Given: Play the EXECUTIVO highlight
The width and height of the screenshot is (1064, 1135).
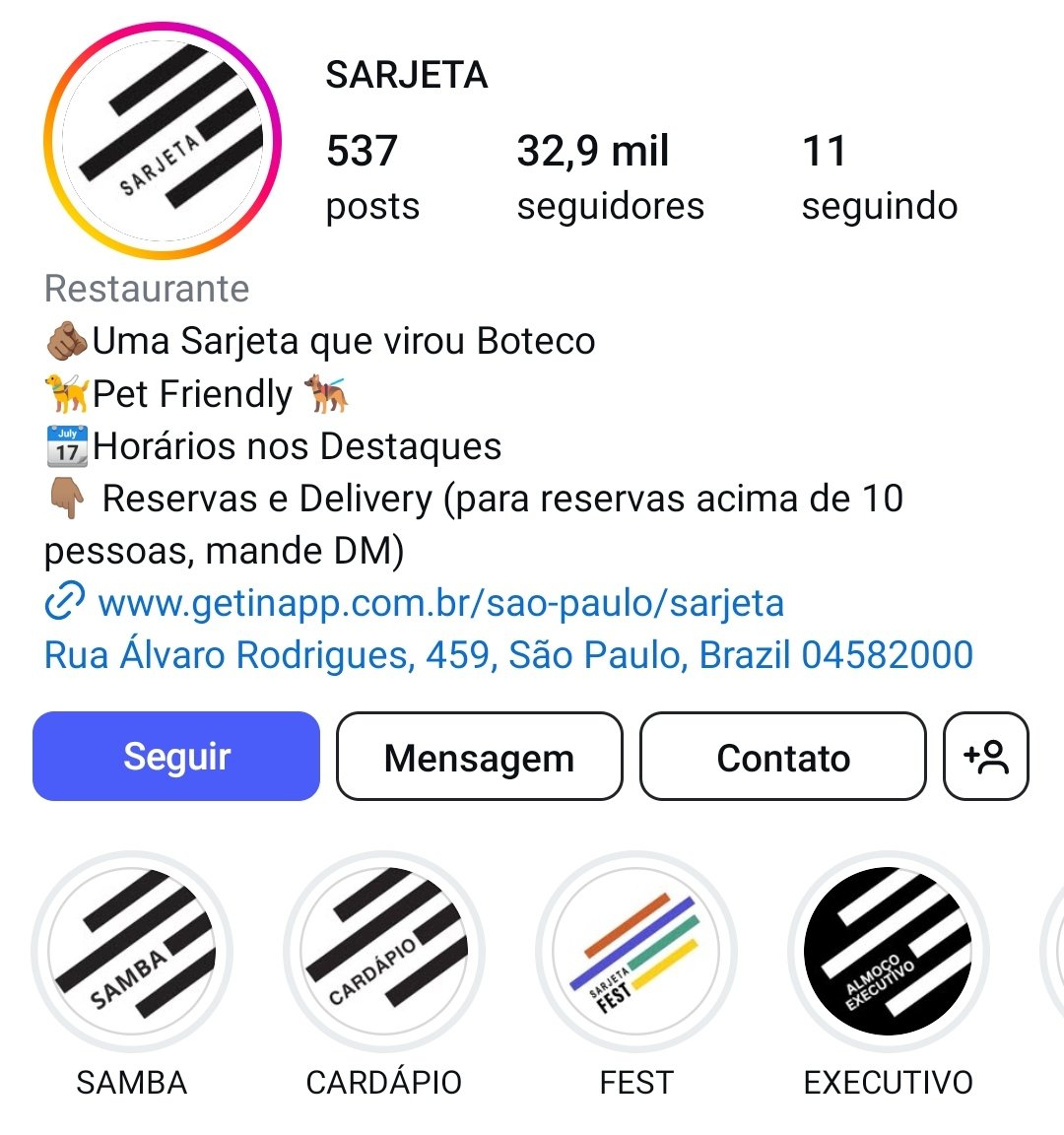Looking at the screenshot, I should (888, 953).
